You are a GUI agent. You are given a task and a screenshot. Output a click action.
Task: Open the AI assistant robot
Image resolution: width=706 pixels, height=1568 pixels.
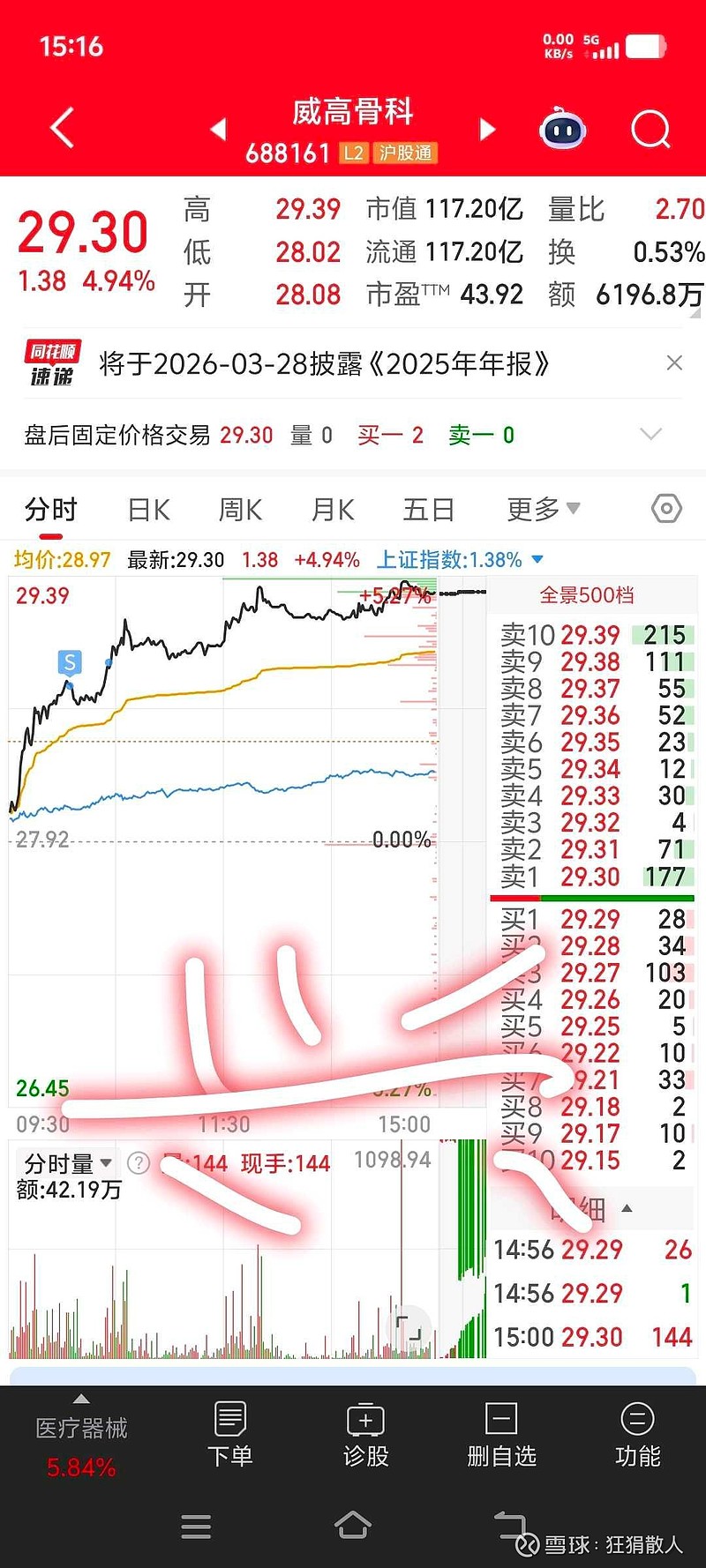click(x=562, y=130)
